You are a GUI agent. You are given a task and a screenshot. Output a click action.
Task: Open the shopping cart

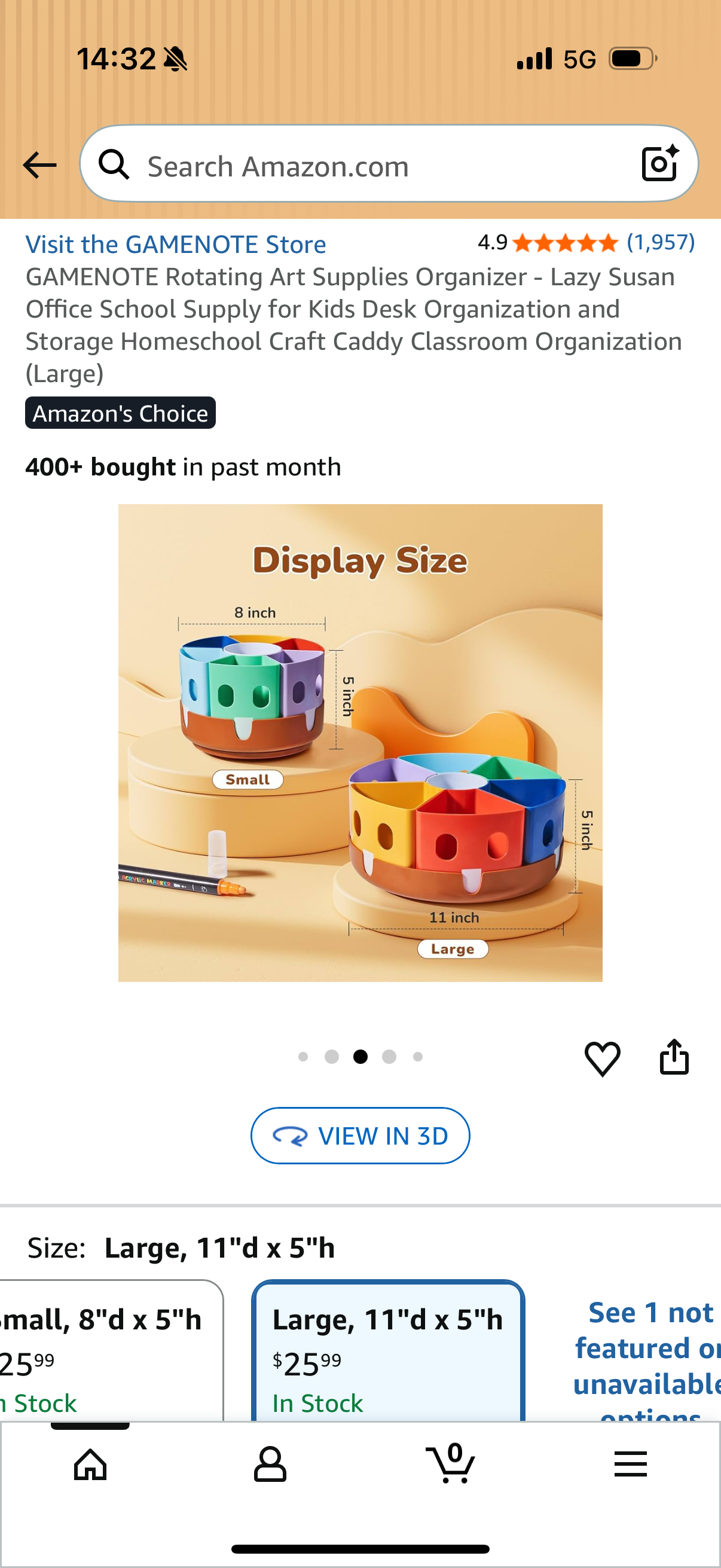450,1463
